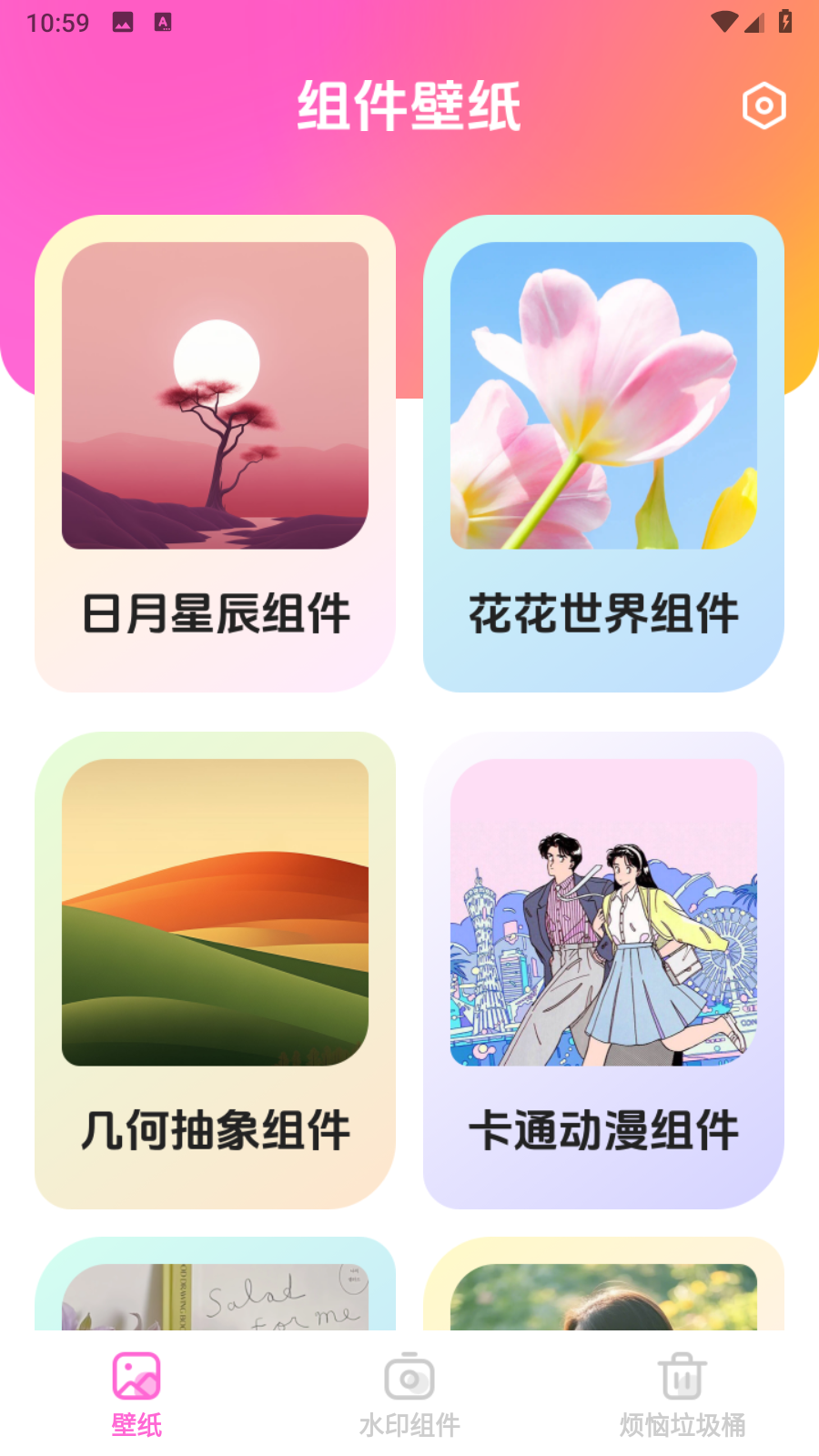Open the Salad for me card

(x=215, y=1284)
